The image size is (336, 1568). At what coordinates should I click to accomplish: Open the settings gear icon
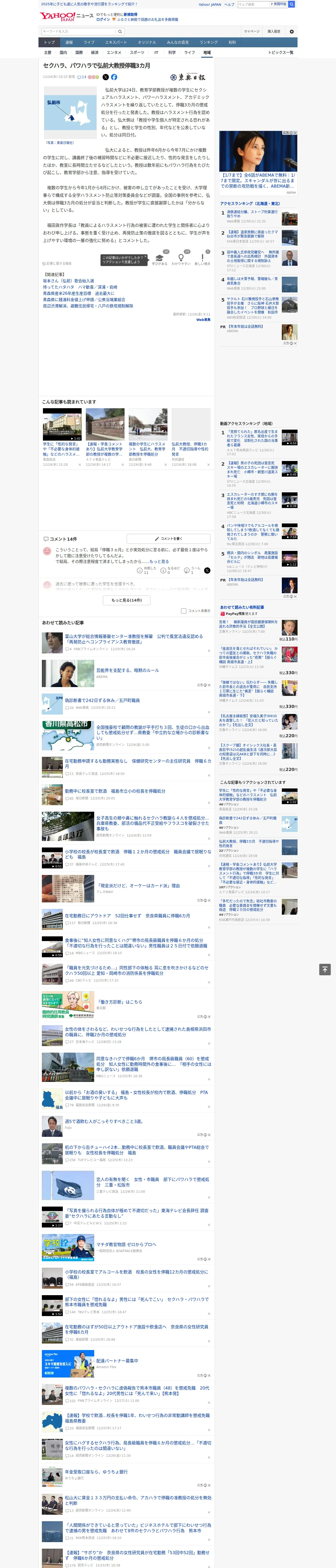(292, 31)
